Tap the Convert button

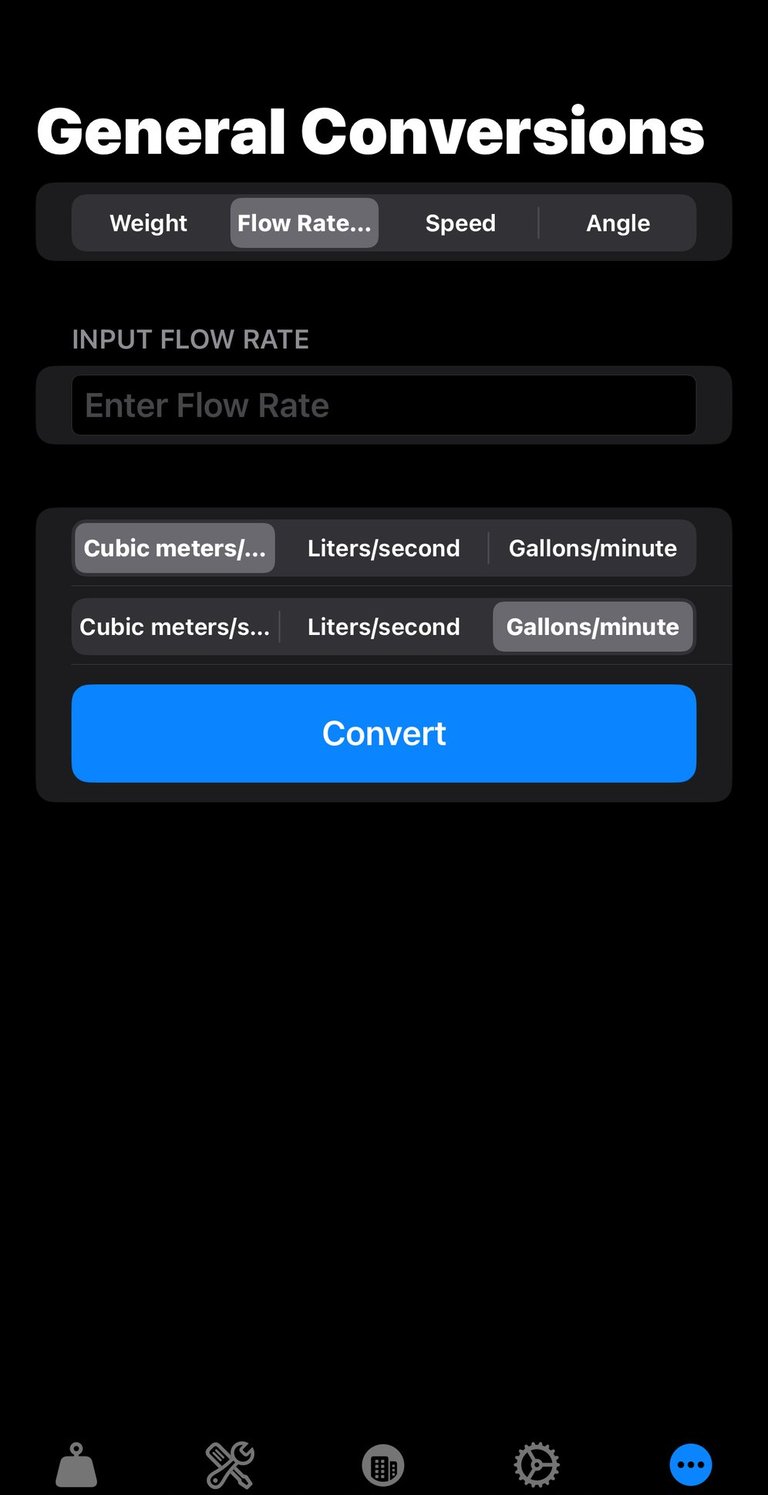[x=384, y=733]
